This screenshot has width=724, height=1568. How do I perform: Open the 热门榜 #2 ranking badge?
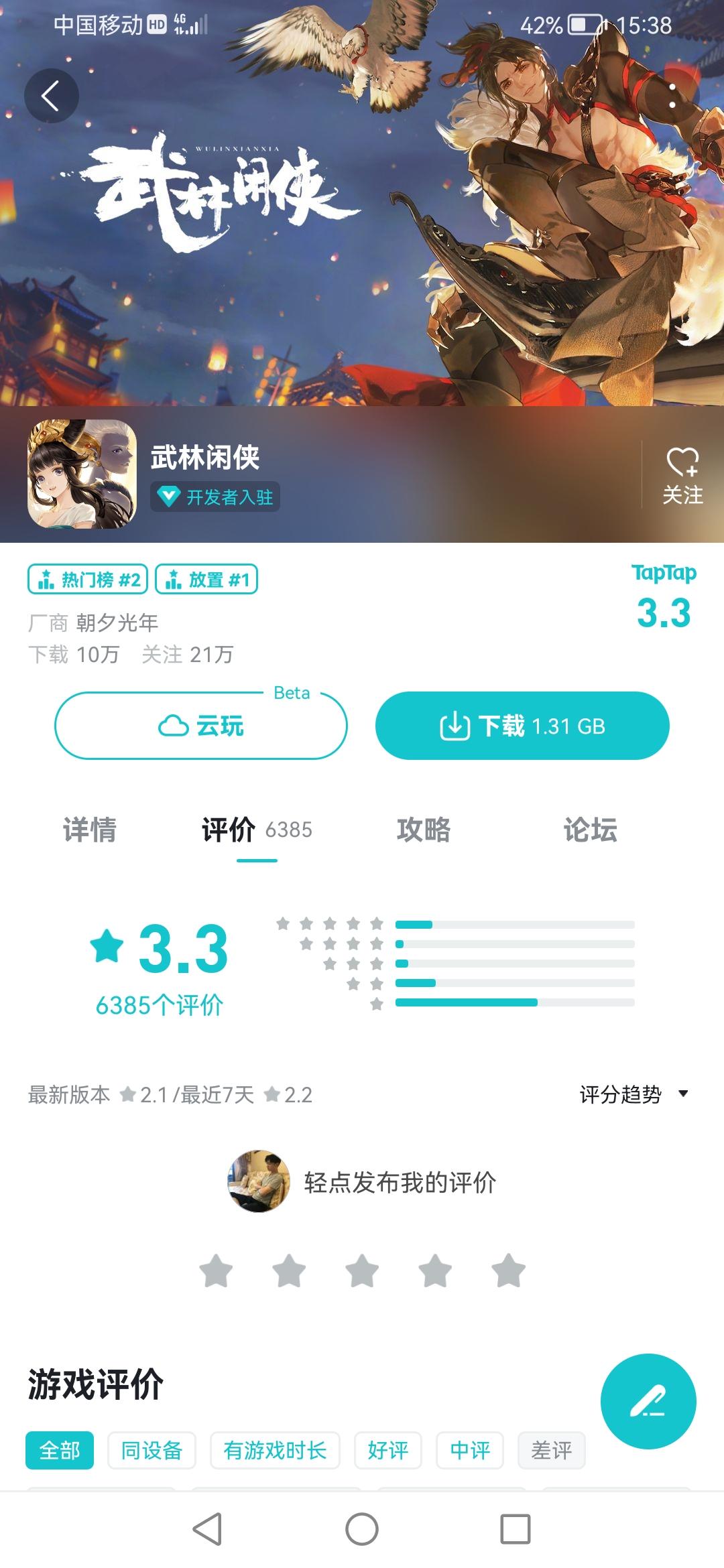tap(87, 581)
